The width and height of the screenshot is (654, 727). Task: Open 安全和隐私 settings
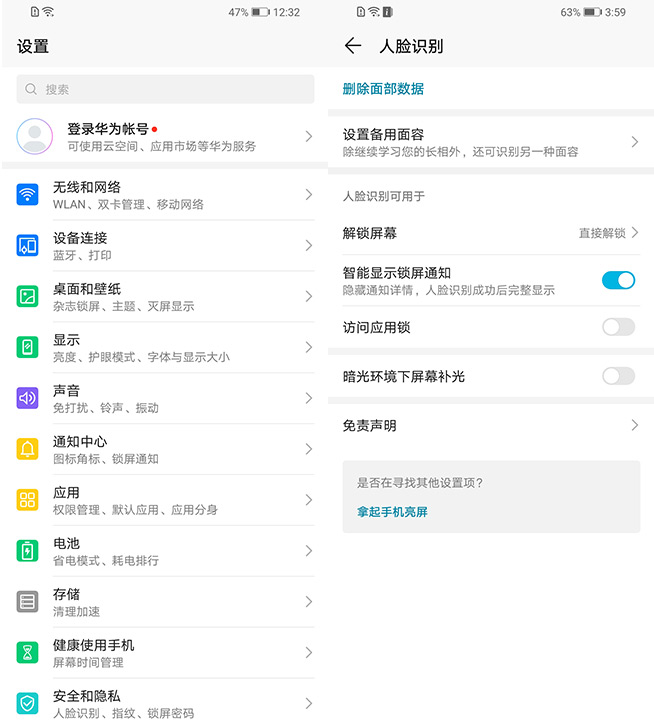(x=165, y=704)
